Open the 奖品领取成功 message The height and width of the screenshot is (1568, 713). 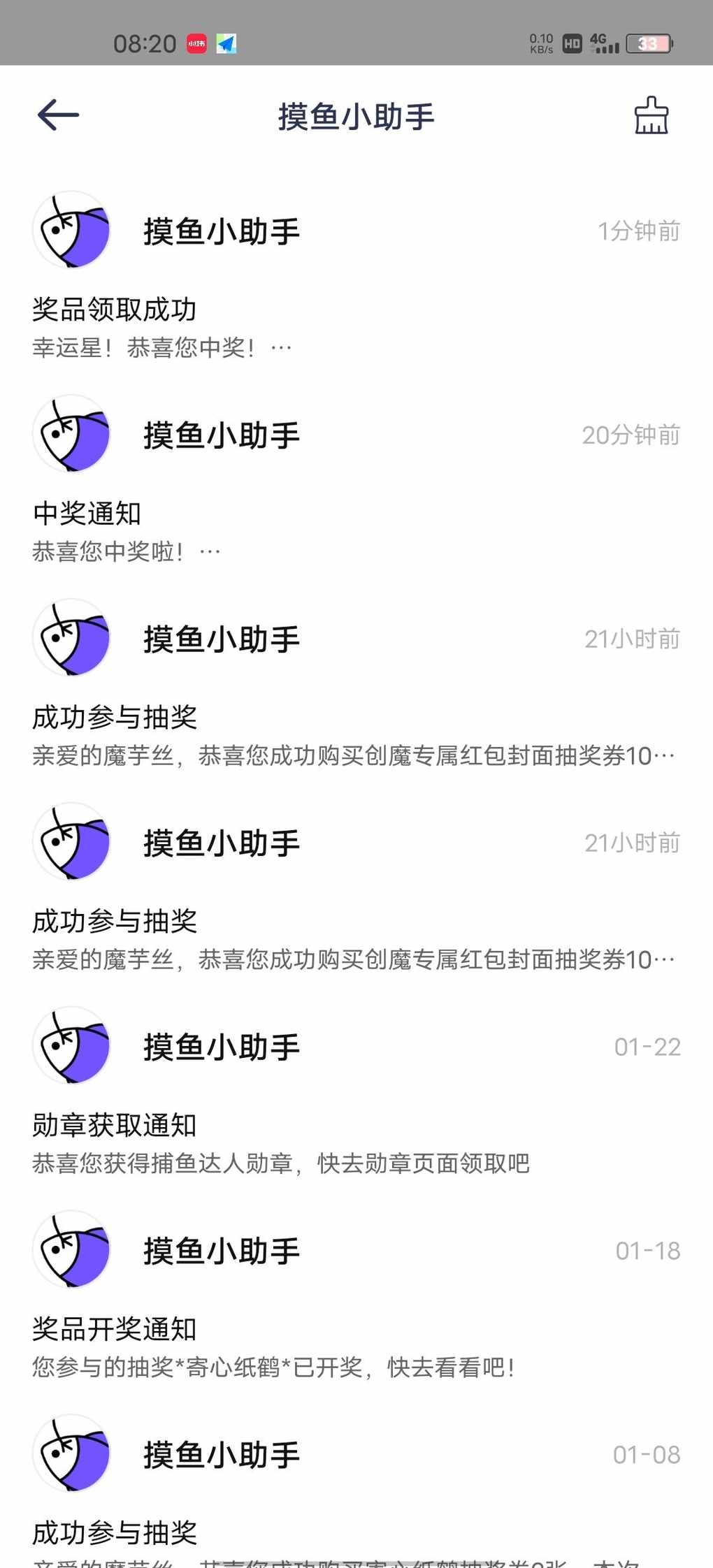pos(356,275)
